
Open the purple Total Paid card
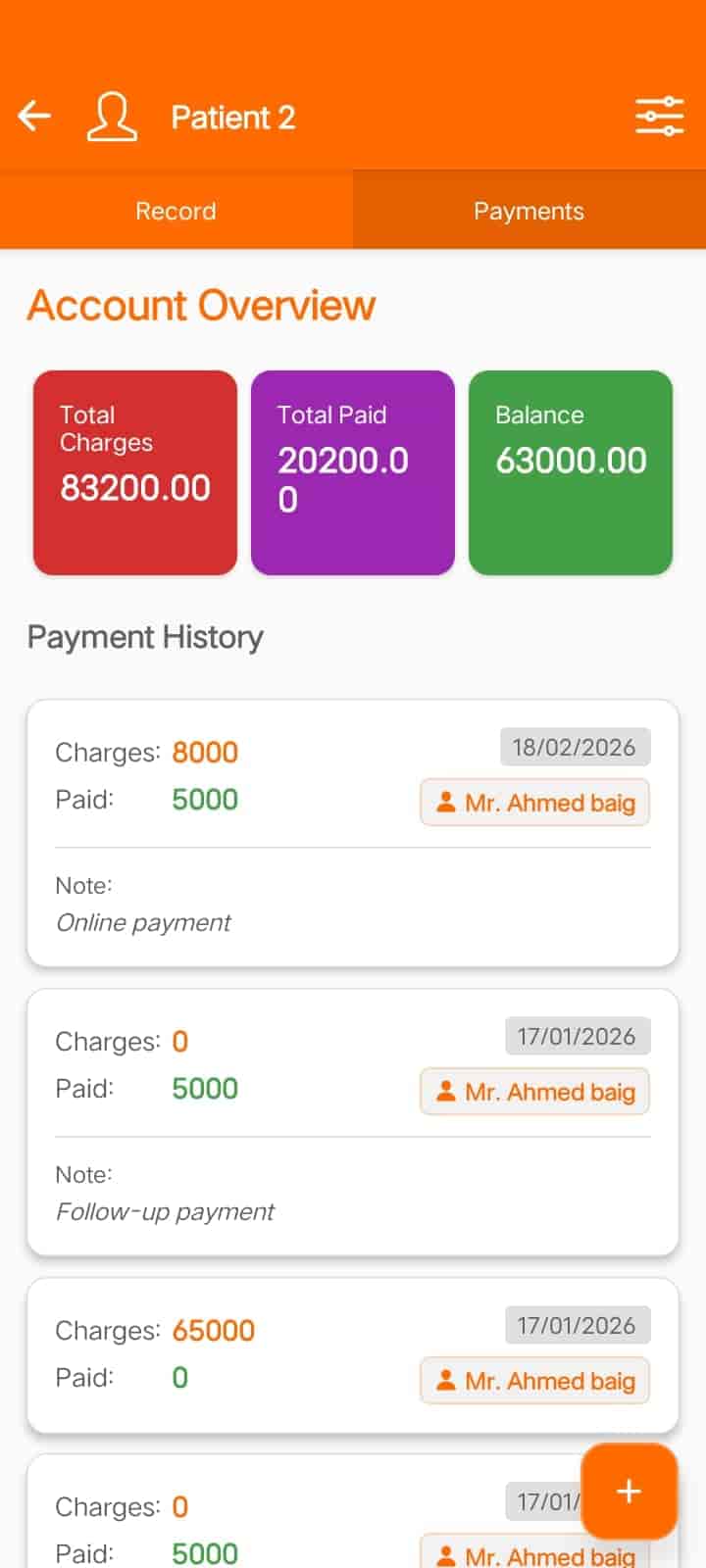(353, 472)
